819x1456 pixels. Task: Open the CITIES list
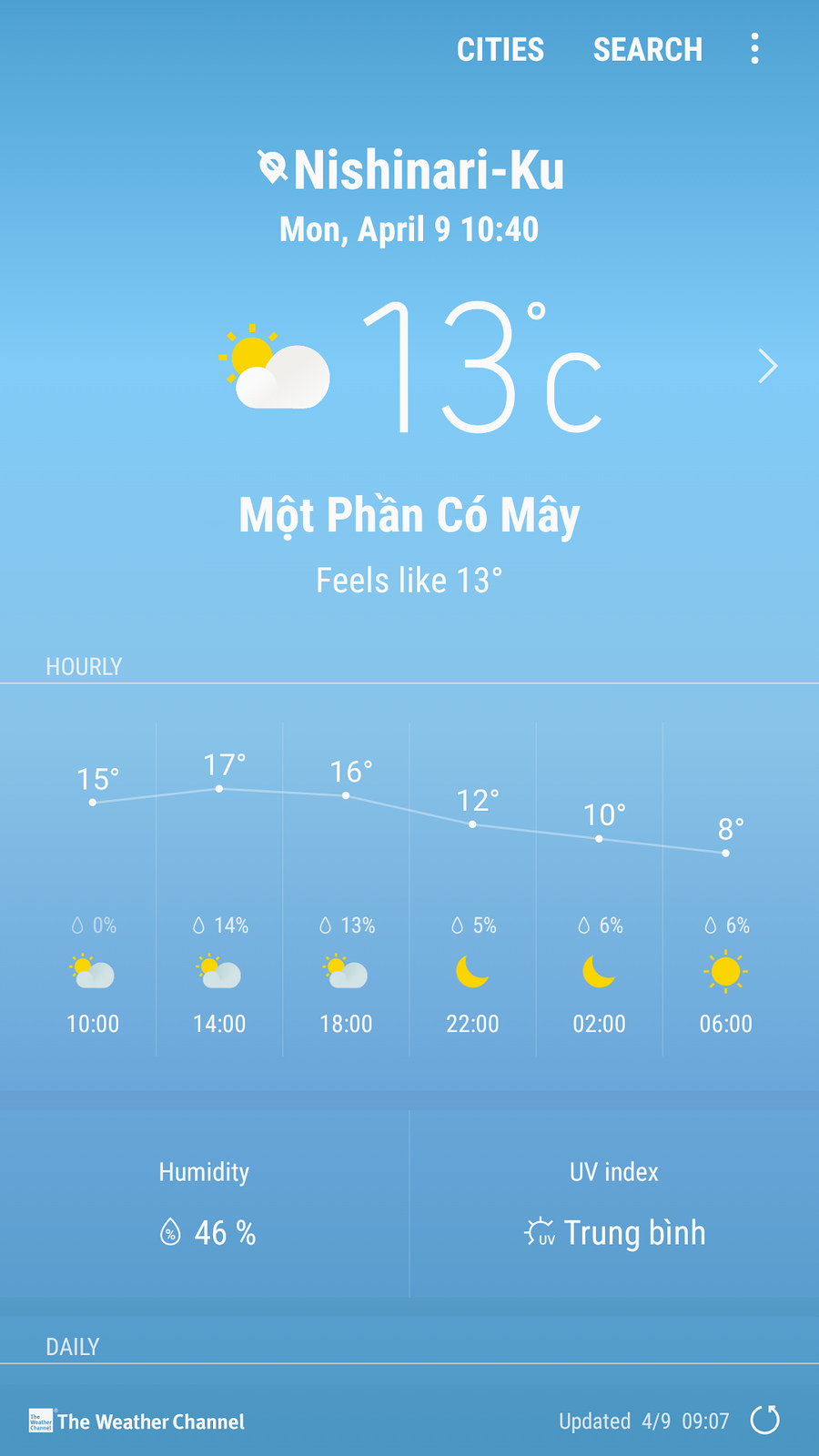pos(500,49)
